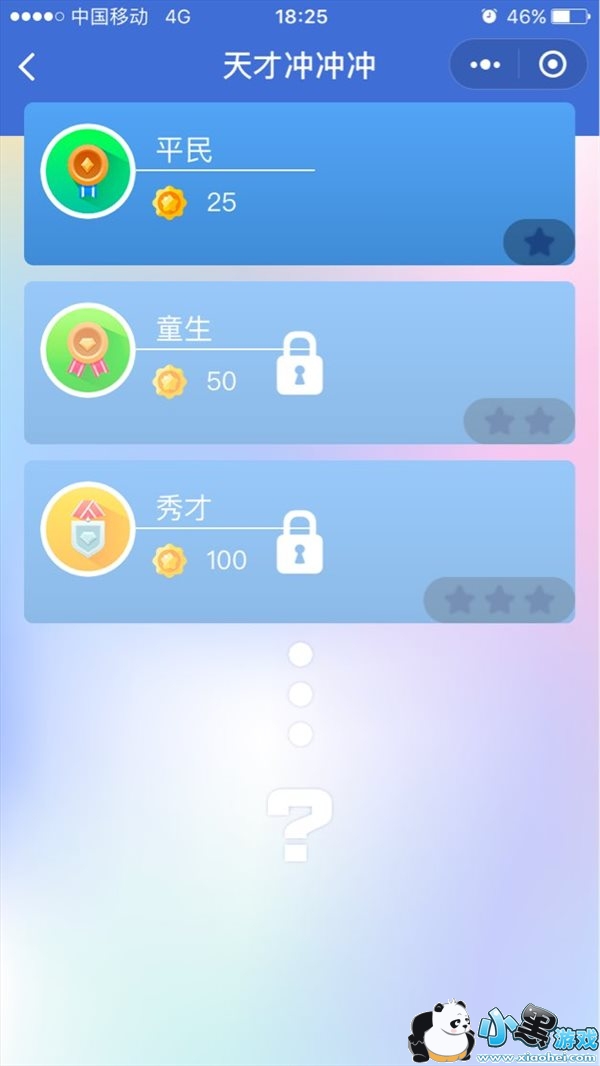
Task: Go back using the top-left arrow
Action: [27, 67]
